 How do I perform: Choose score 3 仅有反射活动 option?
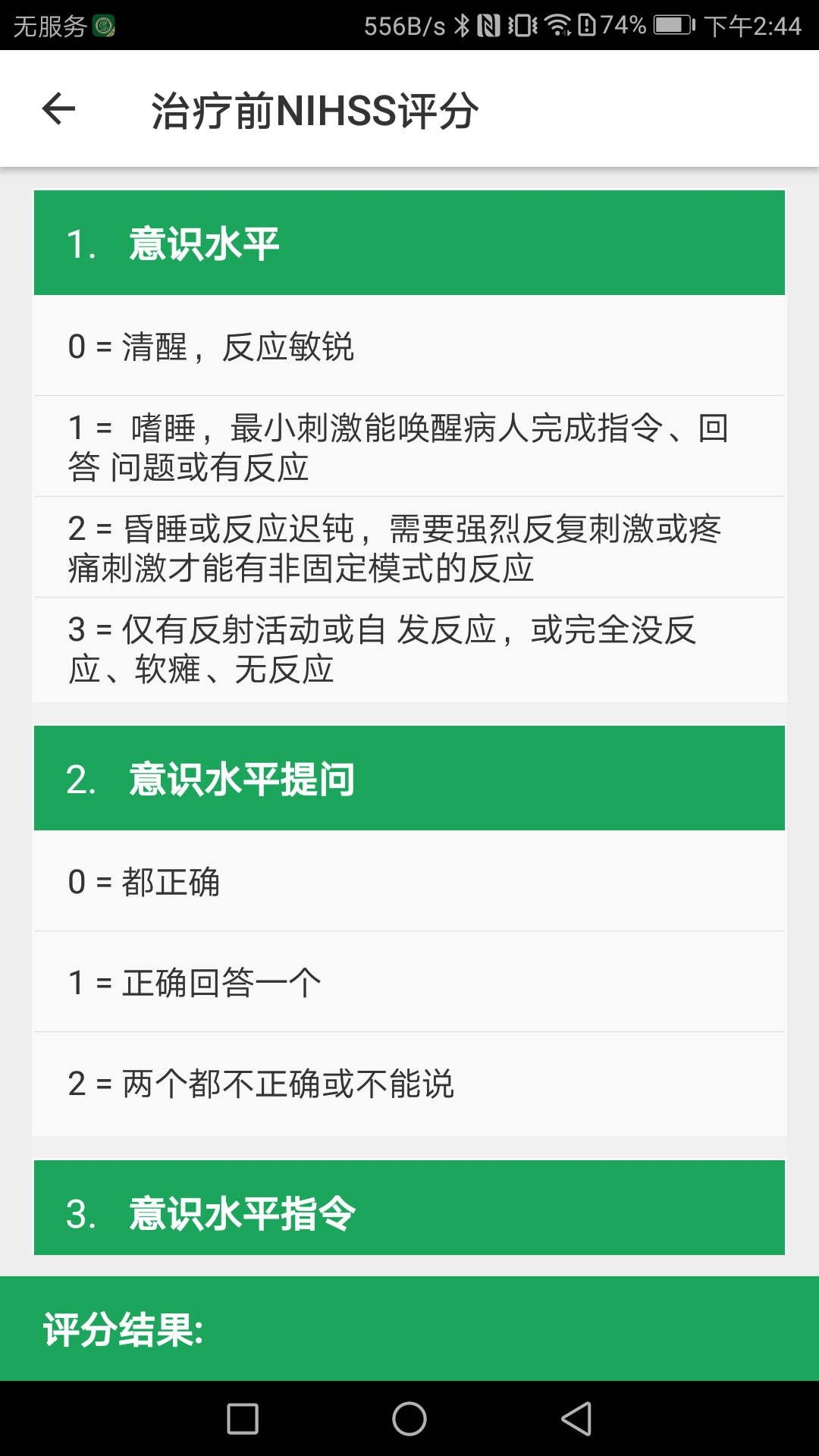[409, 648]
